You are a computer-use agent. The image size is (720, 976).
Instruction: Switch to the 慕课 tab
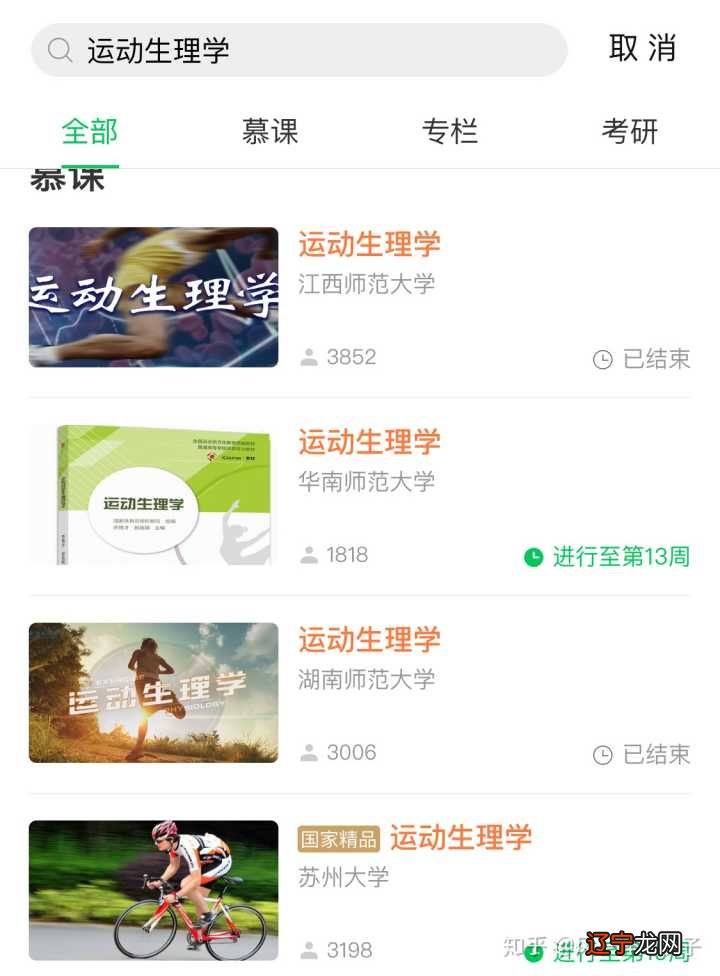[x=270, y=131]
